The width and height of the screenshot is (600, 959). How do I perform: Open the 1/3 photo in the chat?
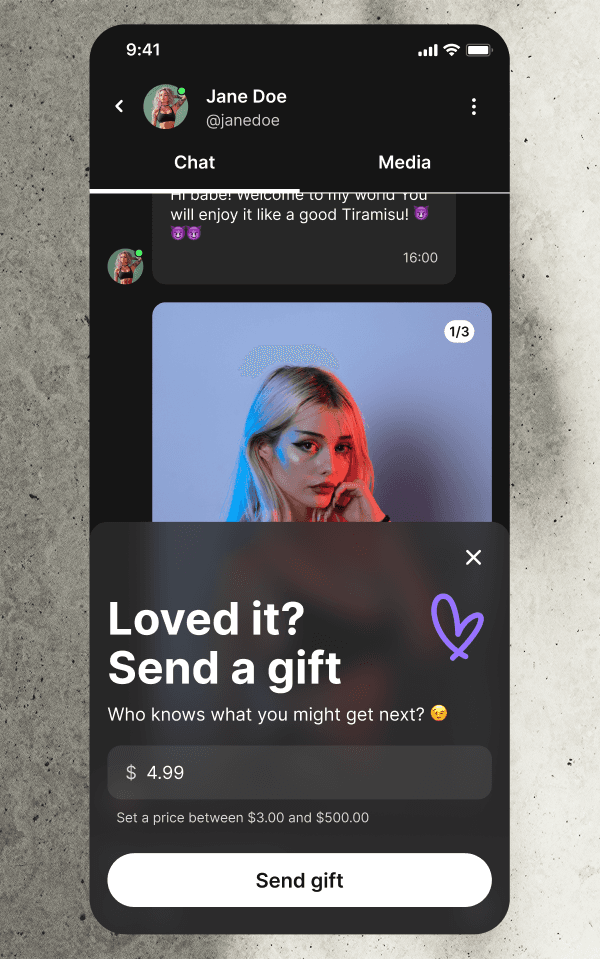coord(322,412)
